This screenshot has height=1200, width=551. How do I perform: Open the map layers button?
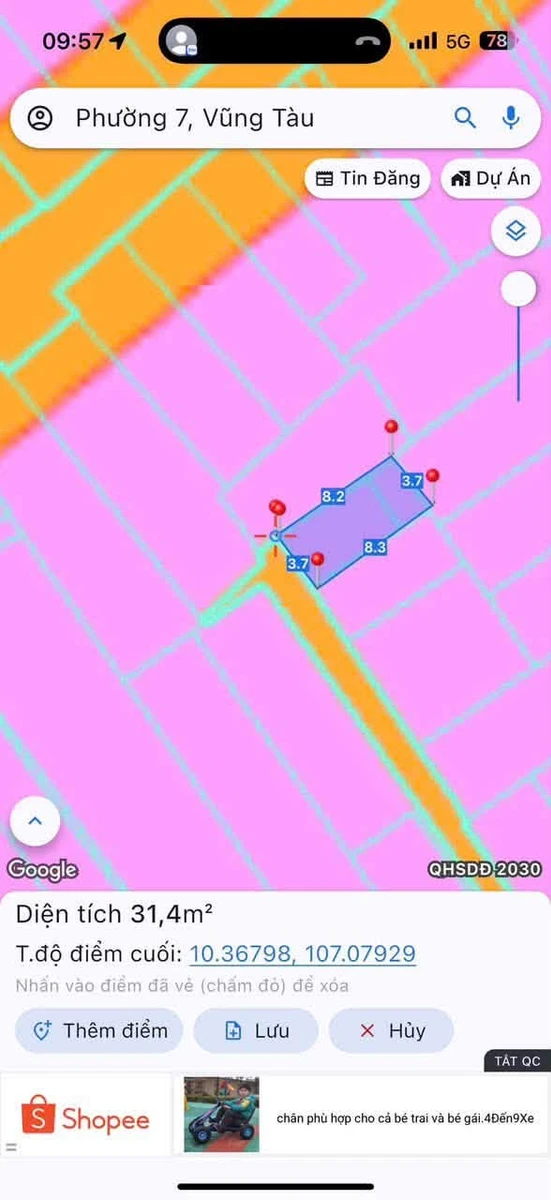516,231
